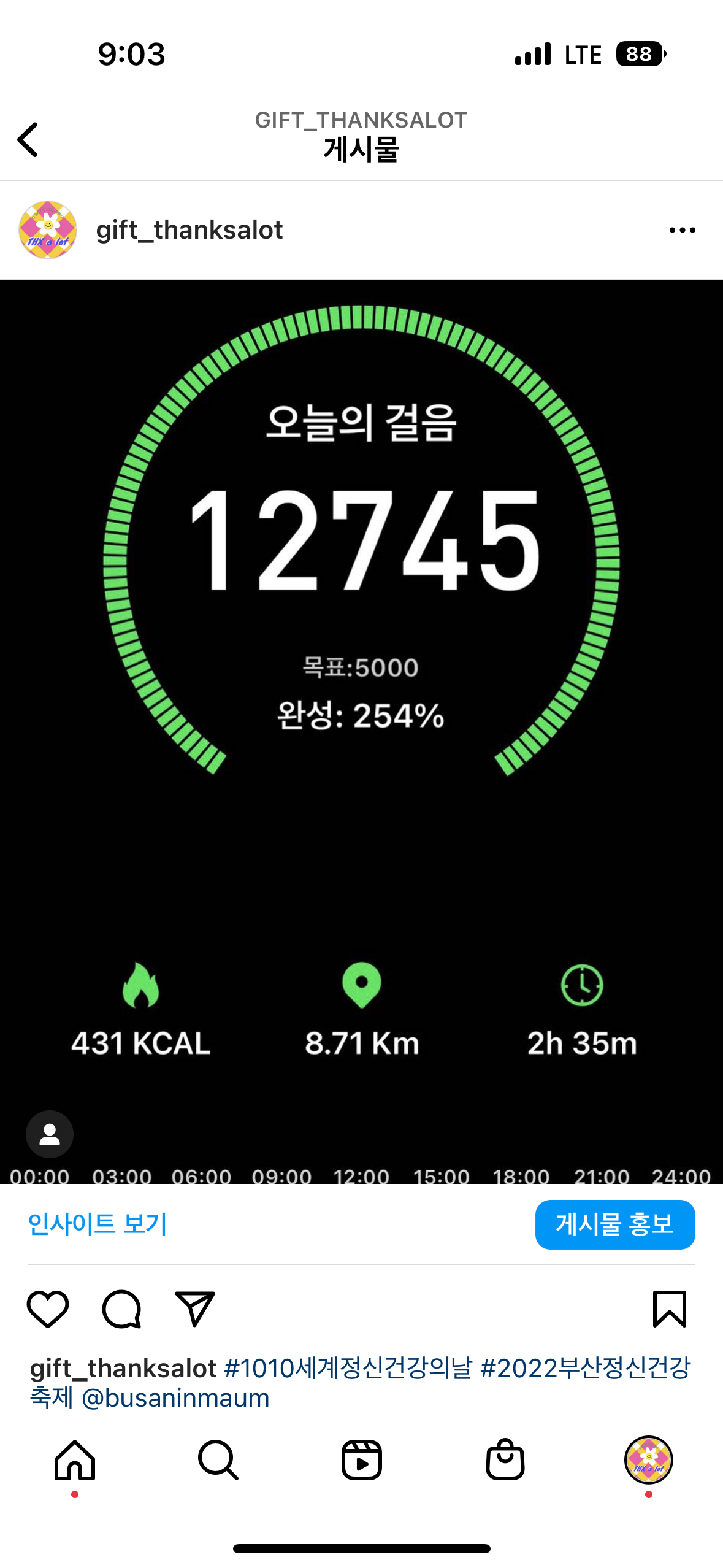
Task: Switch to the Reels tab
Action: (362, 1460)
